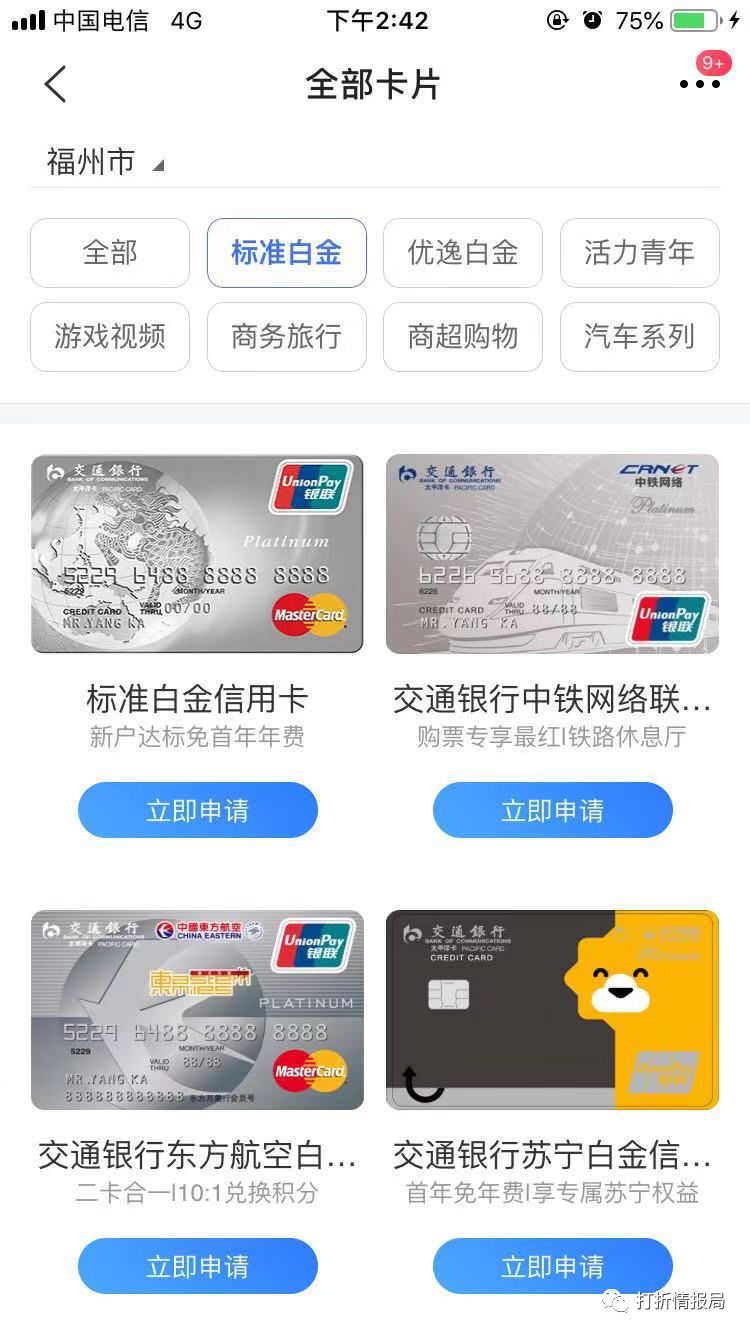750x1334 pixels.
Task: Expand the truncated 交通银行苏宁白金信... title
Action: [552, 1156]
